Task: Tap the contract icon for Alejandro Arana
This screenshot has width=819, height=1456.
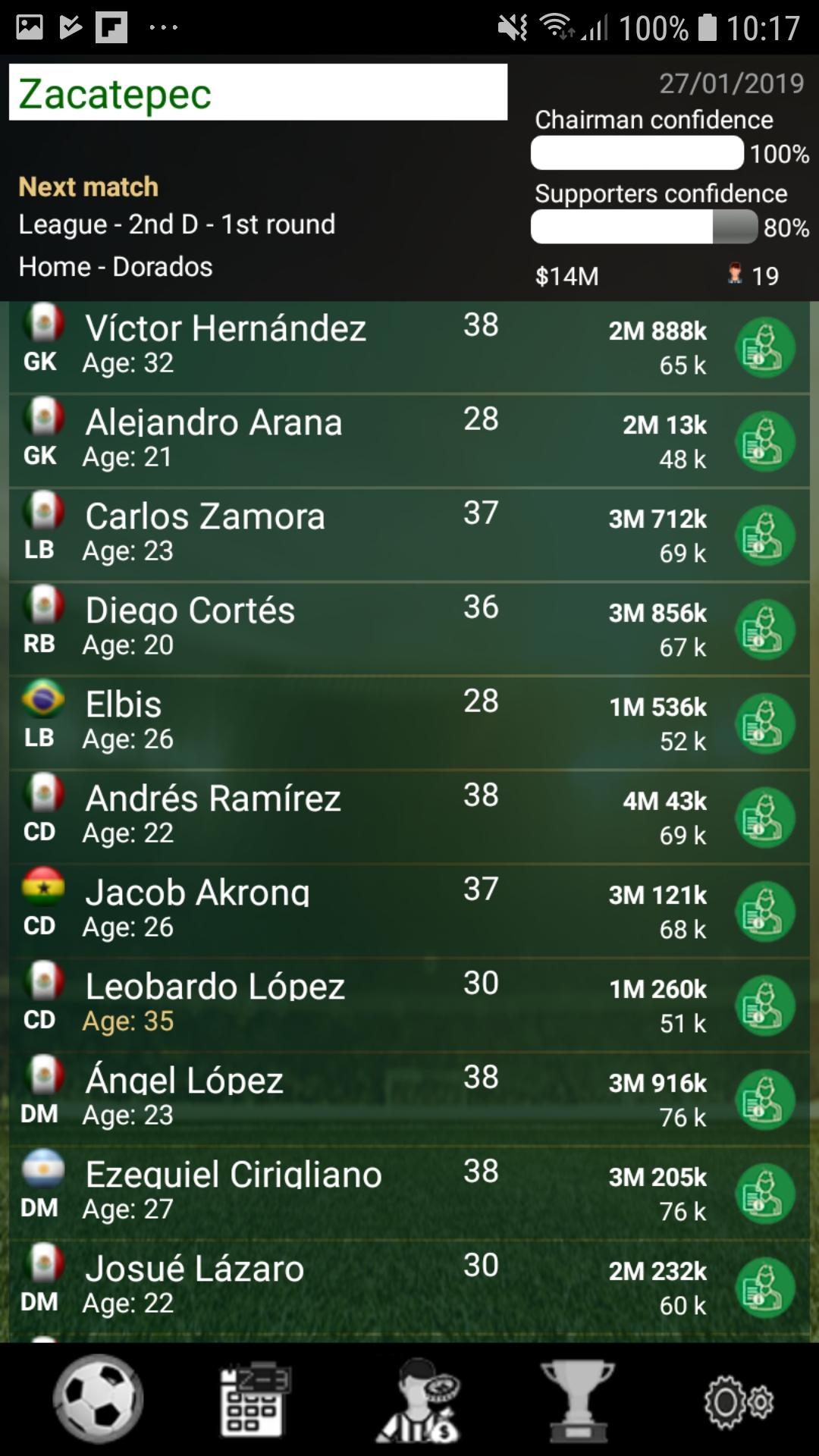Action: pyautogui.click(x=764, y=441)
